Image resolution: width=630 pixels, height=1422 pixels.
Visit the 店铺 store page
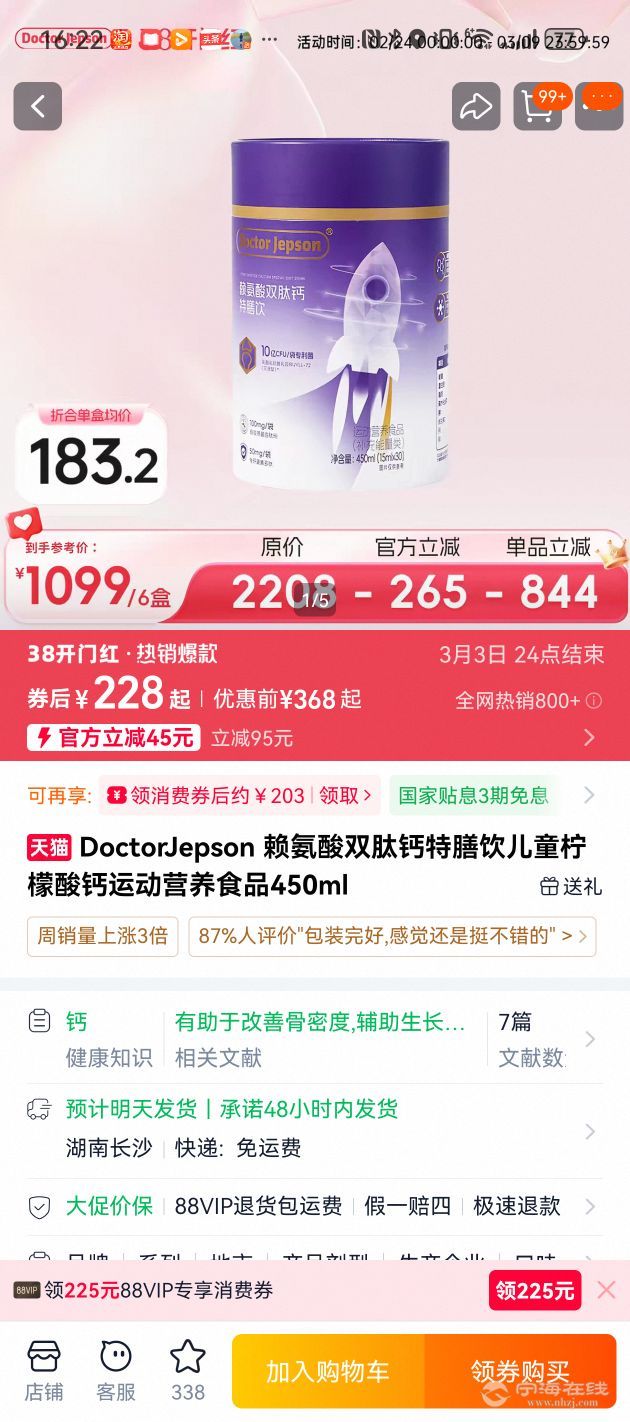point(44,1371)
